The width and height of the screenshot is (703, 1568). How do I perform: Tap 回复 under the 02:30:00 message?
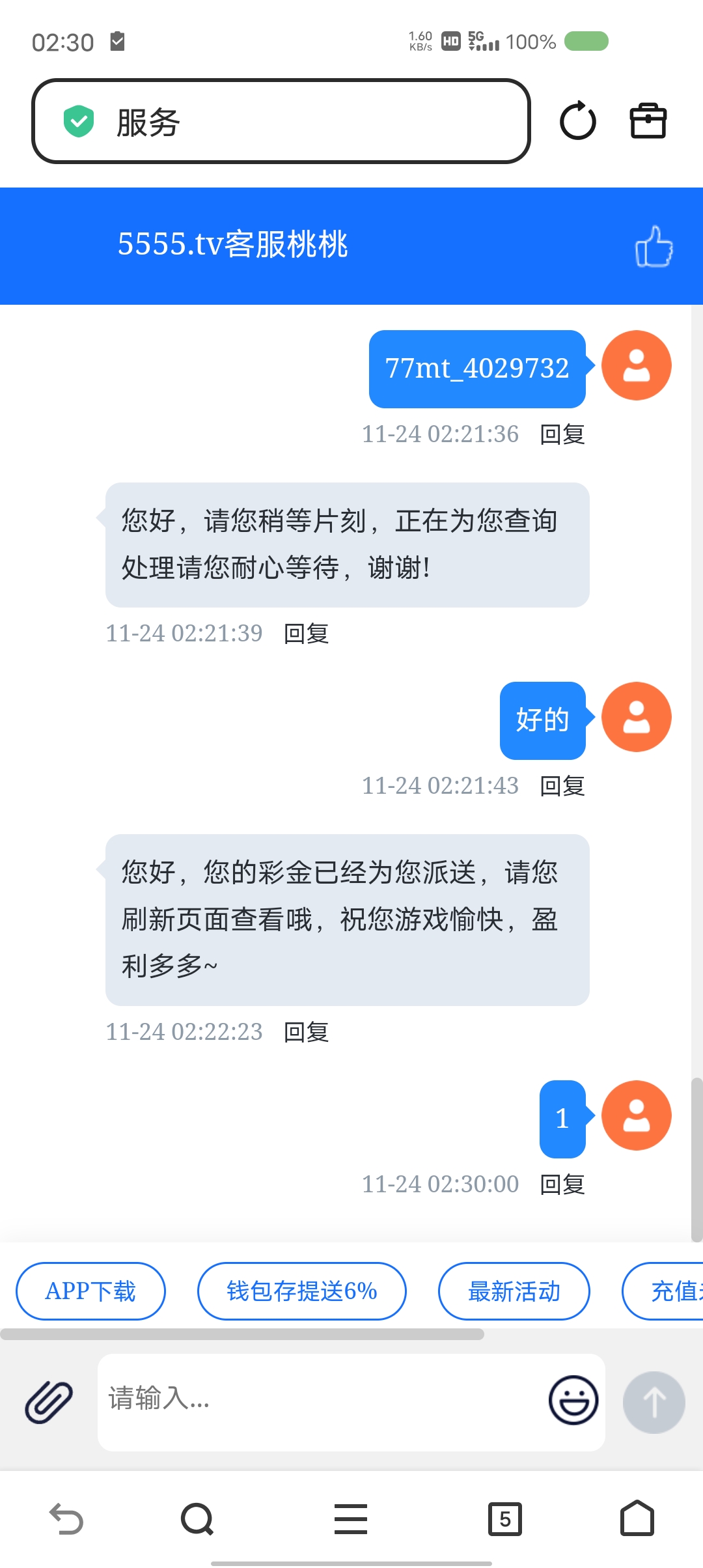[562, 1184]
